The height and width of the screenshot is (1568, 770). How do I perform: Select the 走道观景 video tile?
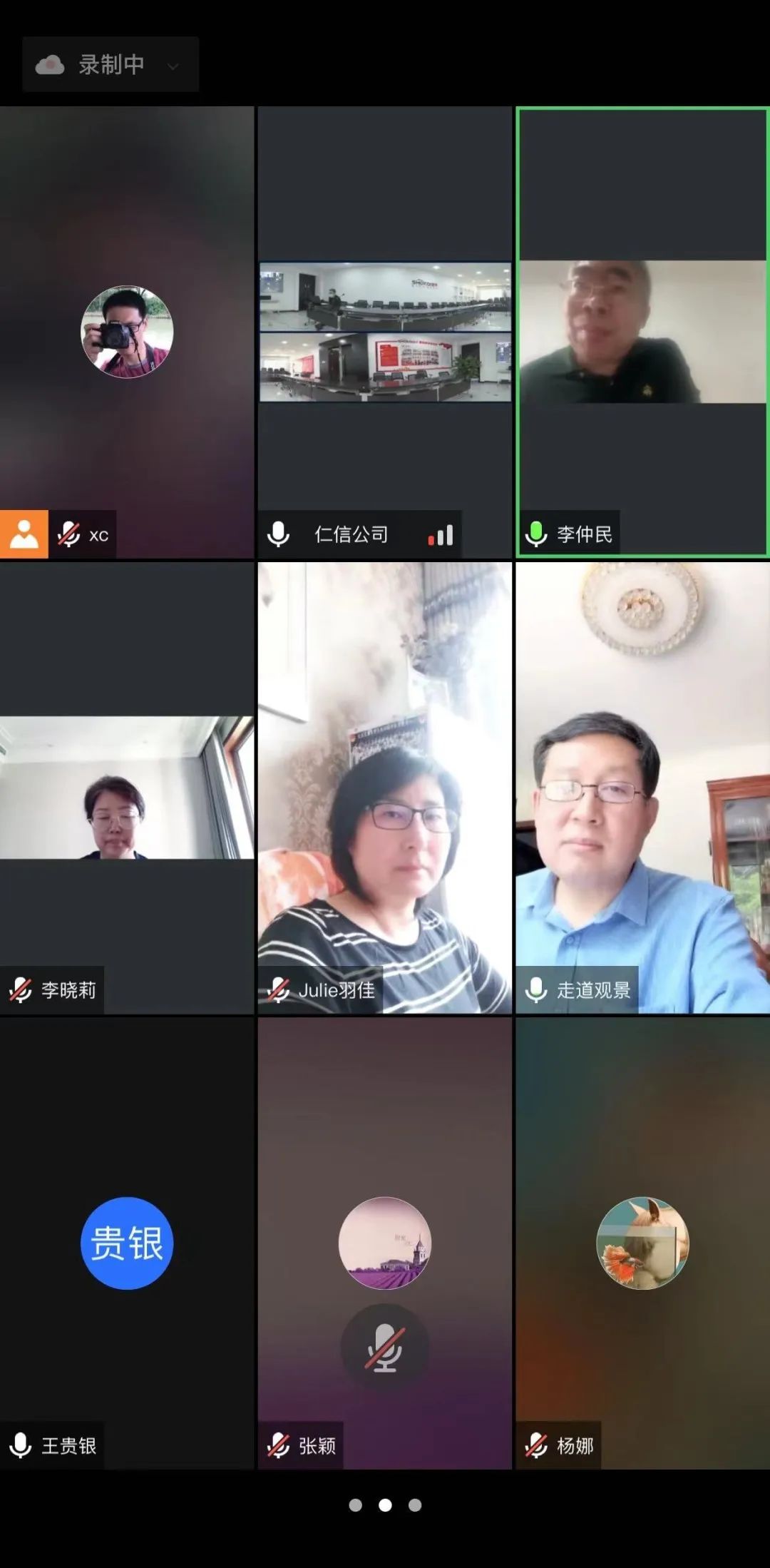tap(642, 788)
